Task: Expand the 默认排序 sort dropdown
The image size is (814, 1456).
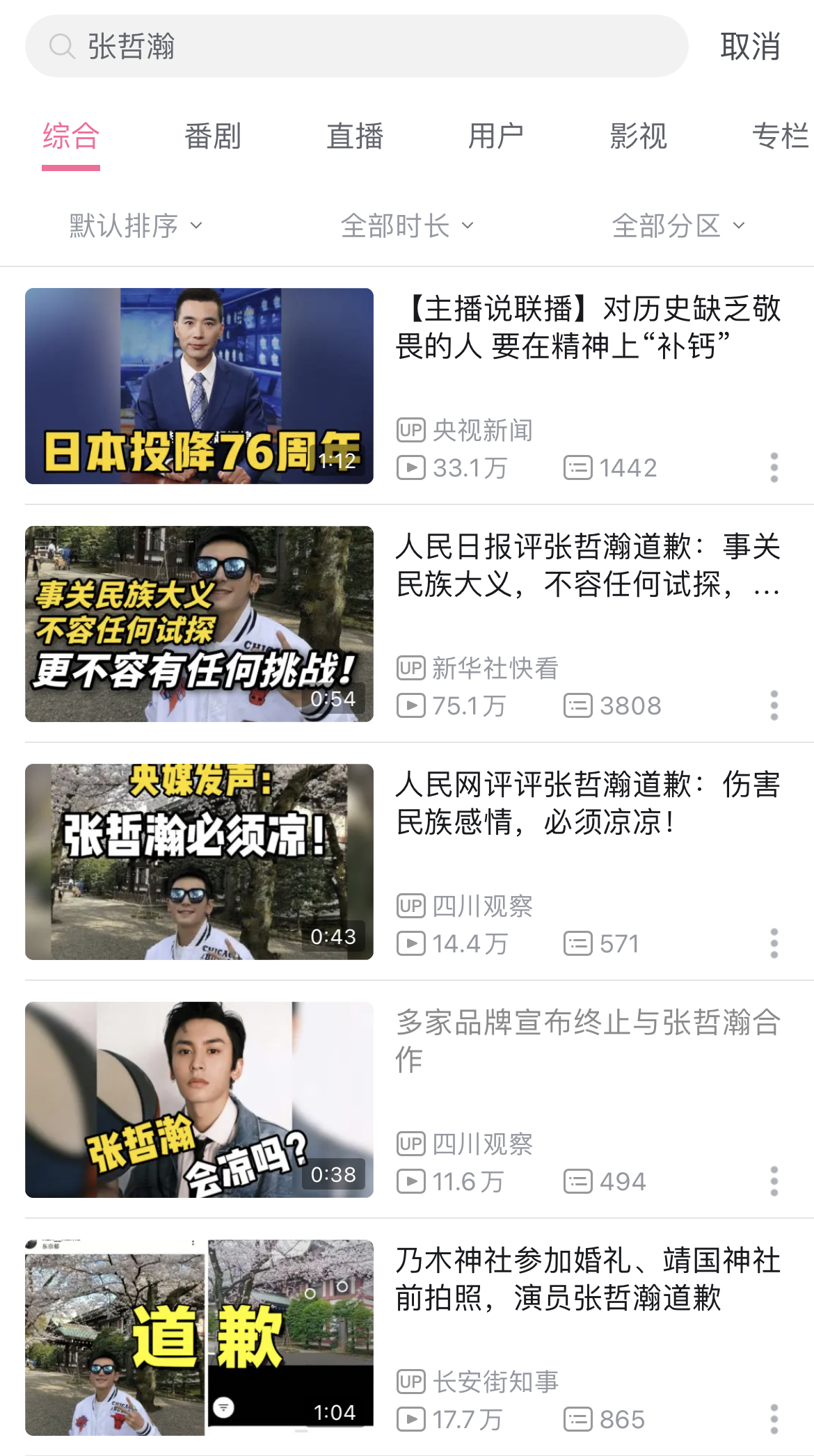Action: point(136,225)
